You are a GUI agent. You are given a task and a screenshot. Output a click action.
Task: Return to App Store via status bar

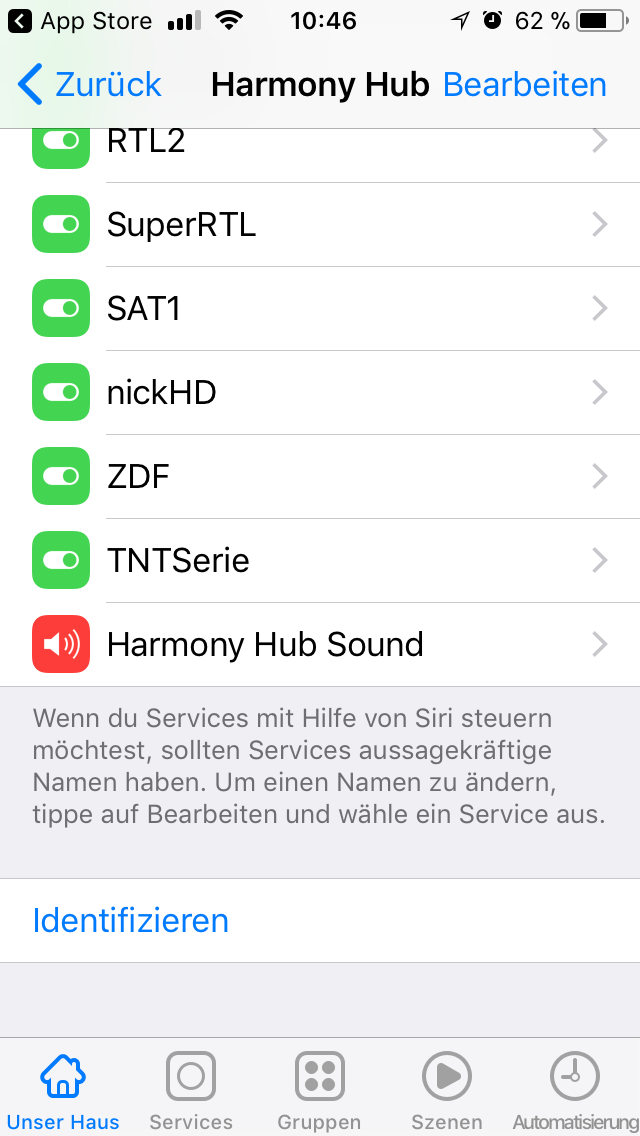coord(80,20)
